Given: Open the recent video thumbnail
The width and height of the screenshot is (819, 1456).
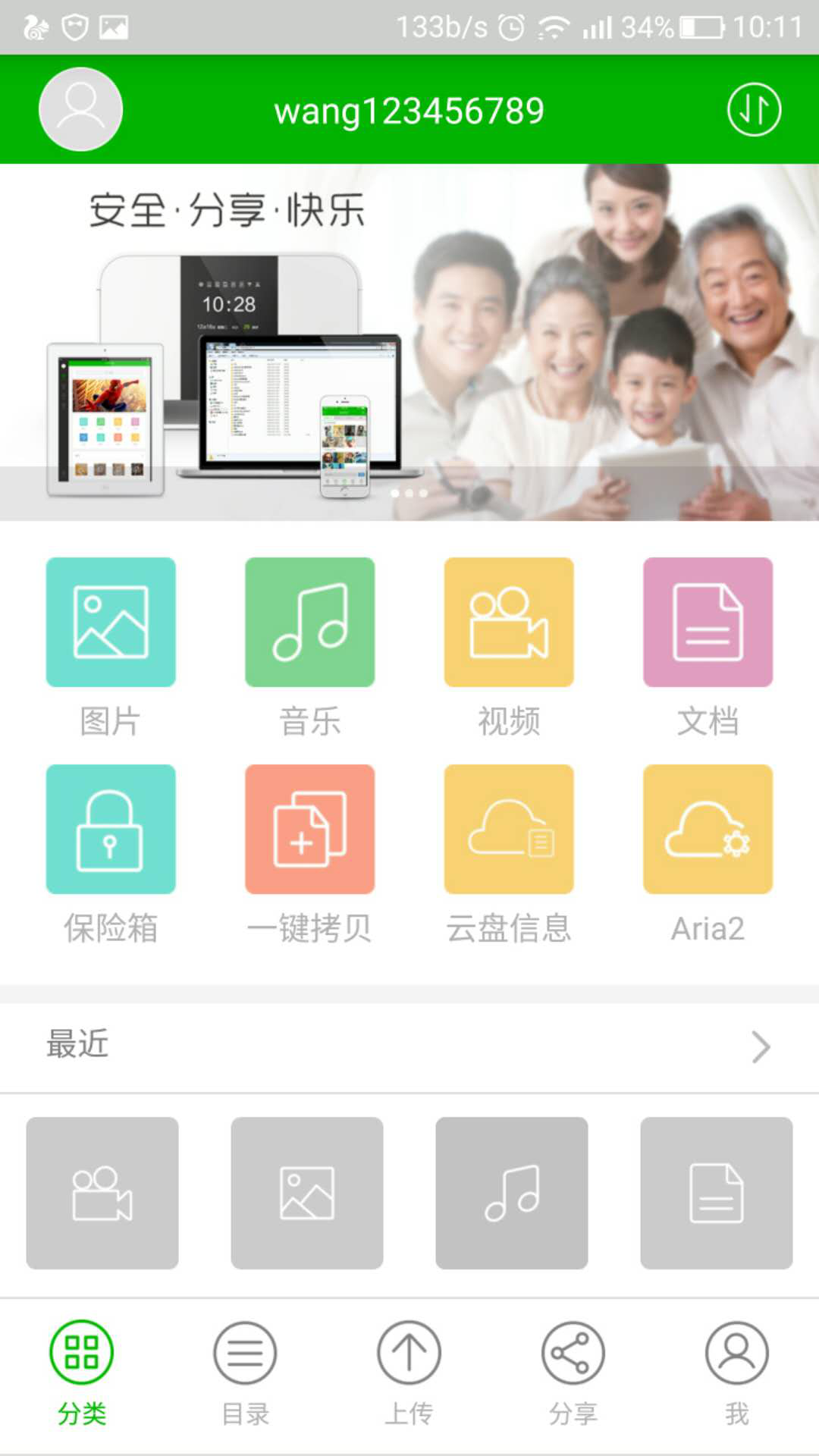Looking at the screenshot, I should tap(102, 1193).
